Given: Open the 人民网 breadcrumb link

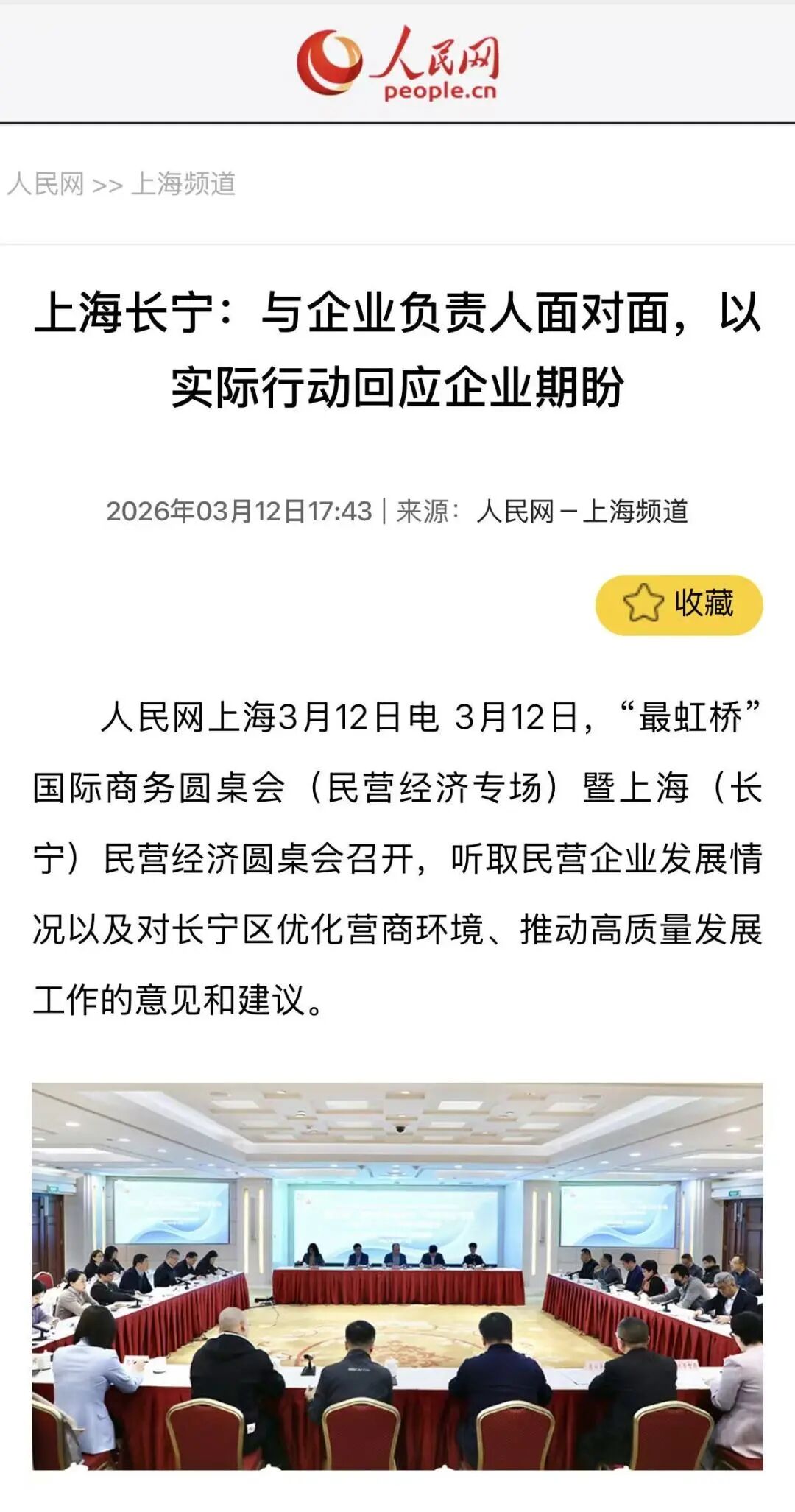Looking at the screenshot, I should 46,184.
